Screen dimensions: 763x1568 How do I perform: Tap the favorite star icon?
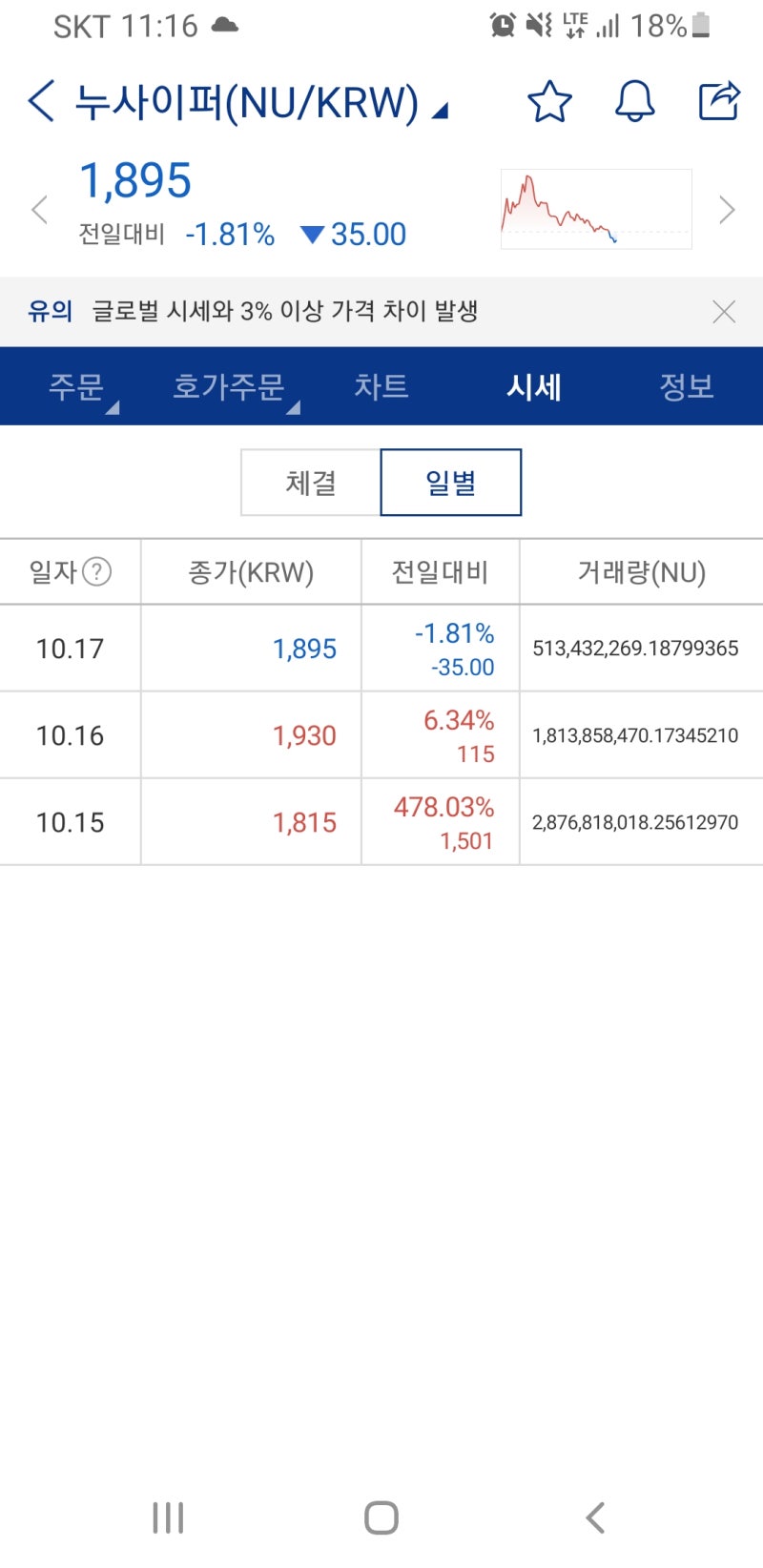point(550,102)
